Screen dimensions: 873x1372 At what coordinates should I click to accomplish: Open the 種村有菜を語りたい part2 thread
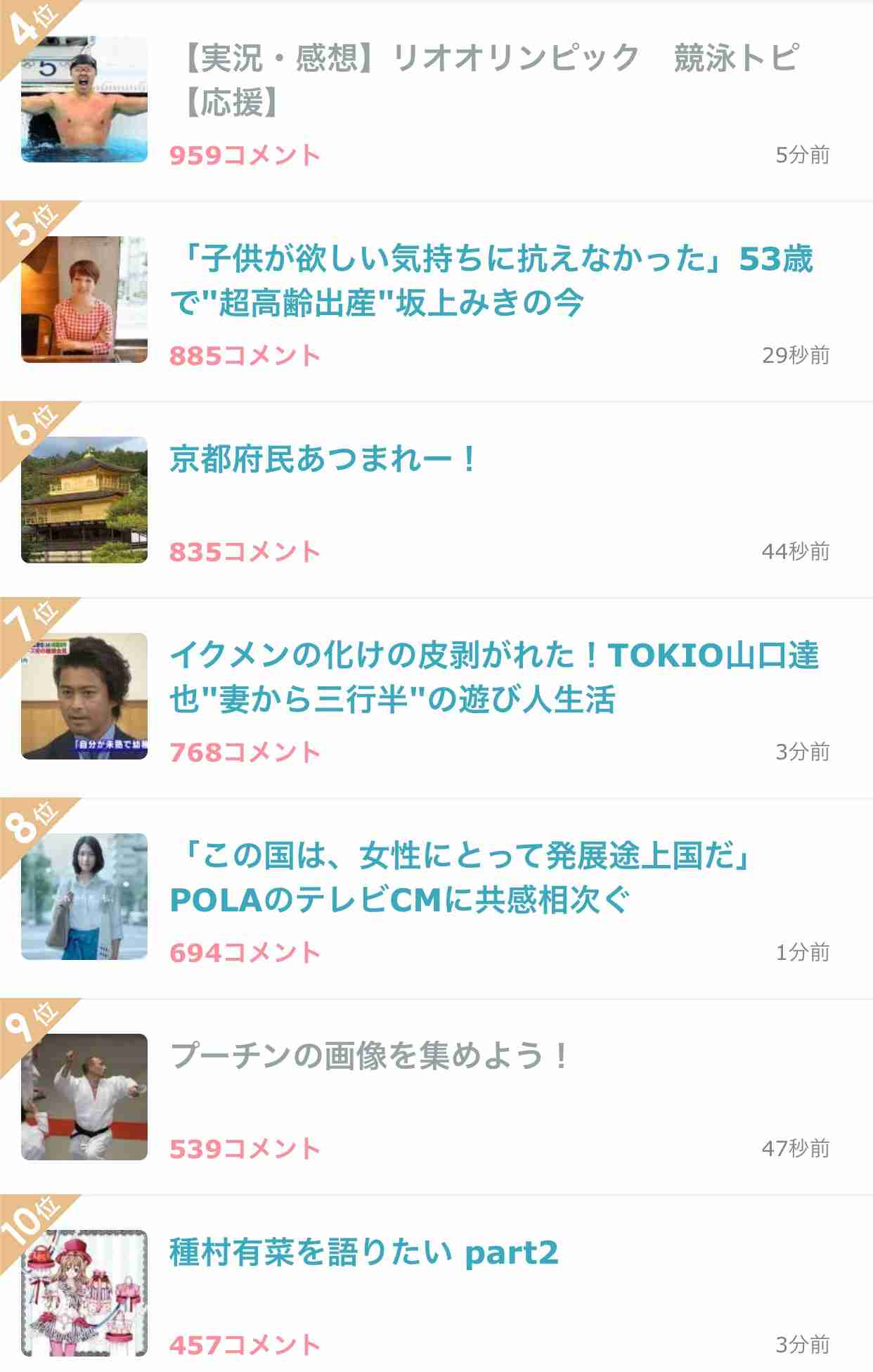pos(363,1252)
